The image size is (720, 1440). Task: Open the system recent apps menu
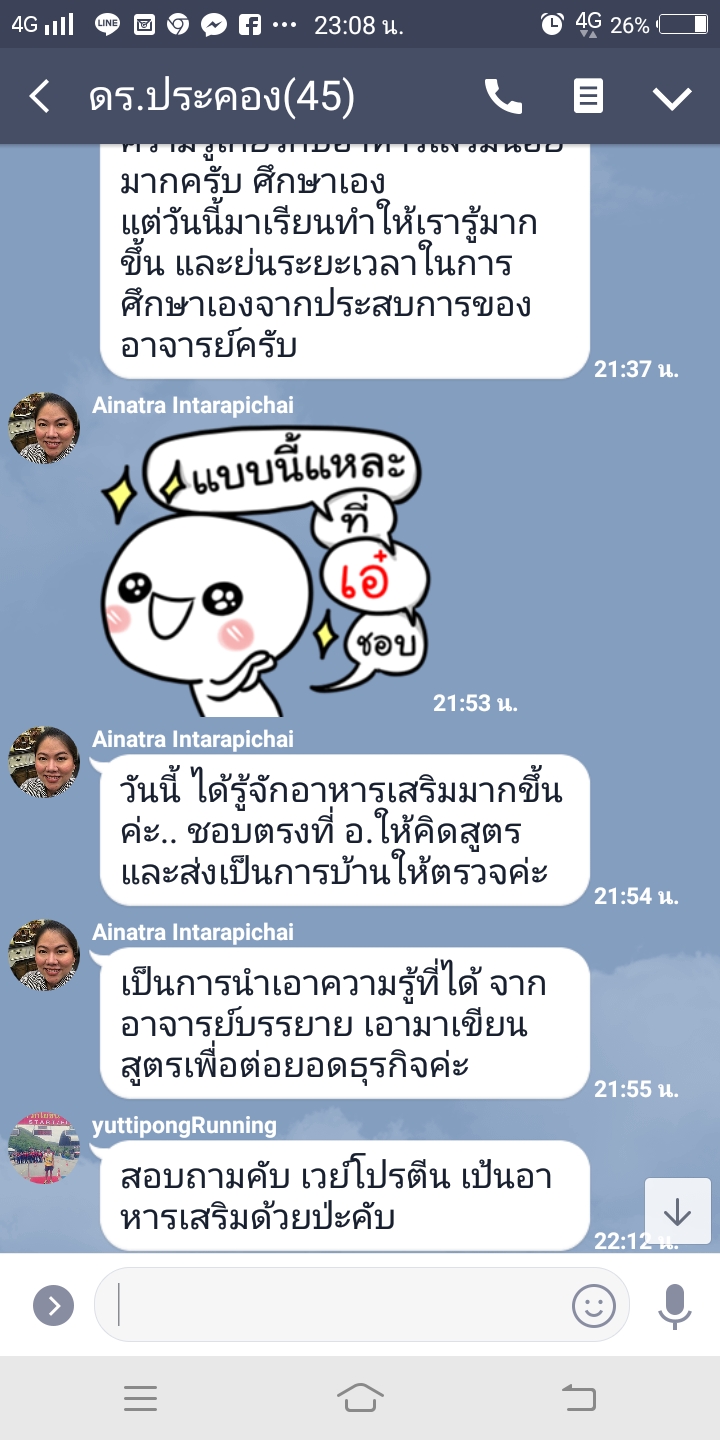click(x=141, y=1398)
